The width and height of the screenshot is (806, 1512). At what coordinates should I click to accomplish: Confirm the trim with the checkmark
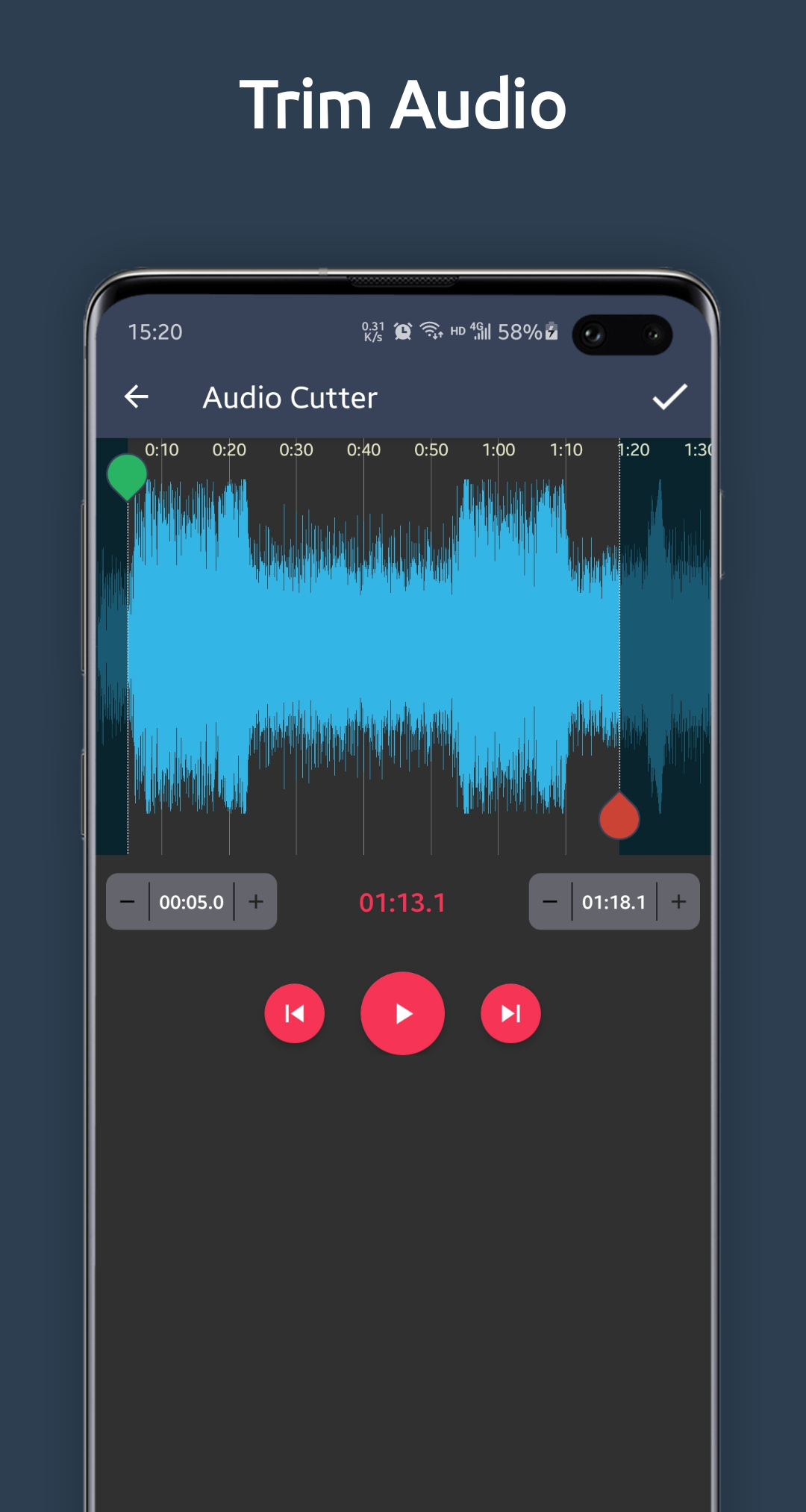click(671, 397)
